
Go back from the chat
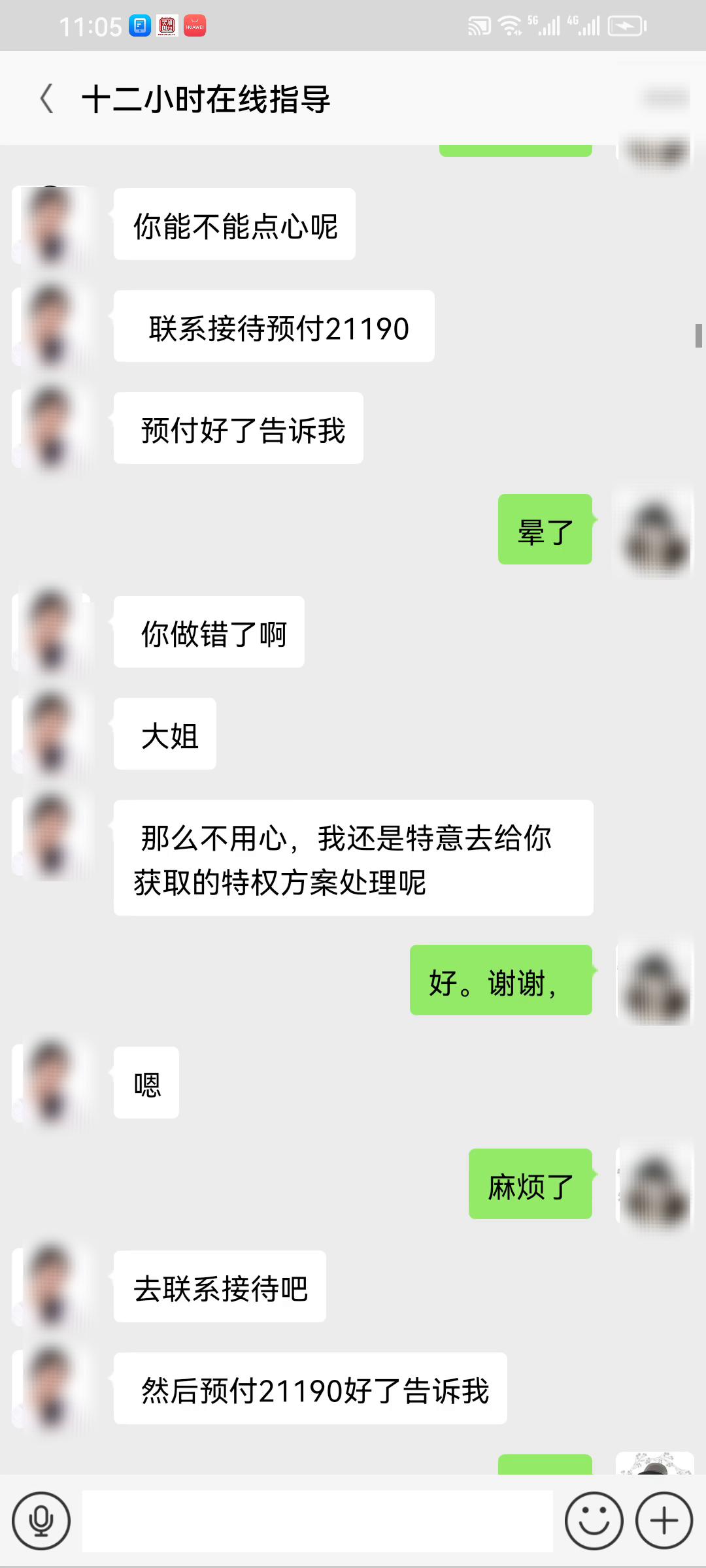coord(46,99)
